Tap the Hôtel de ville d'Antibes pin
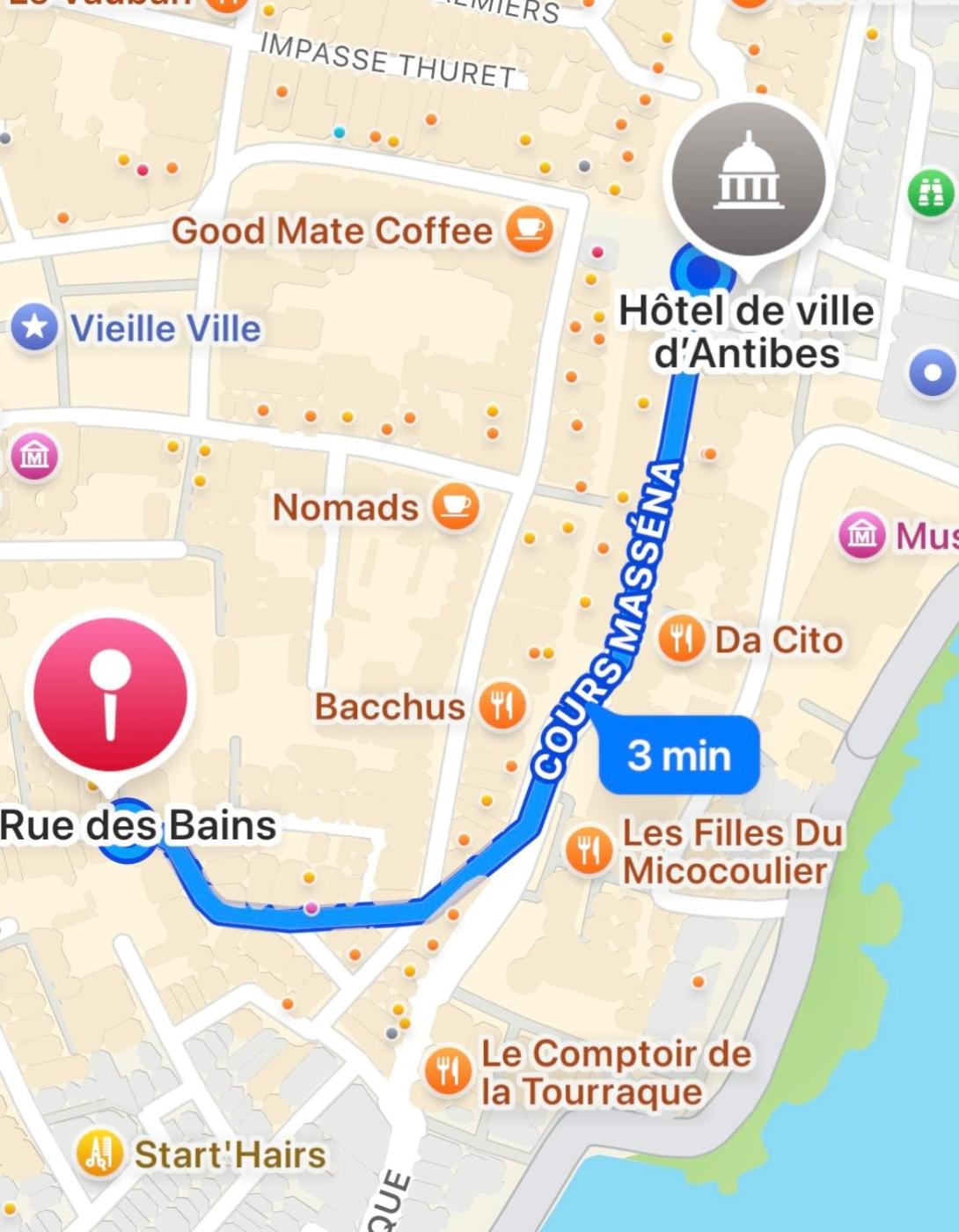The image size is (959, 1232). pyautogui.click(x=748, y=180)
